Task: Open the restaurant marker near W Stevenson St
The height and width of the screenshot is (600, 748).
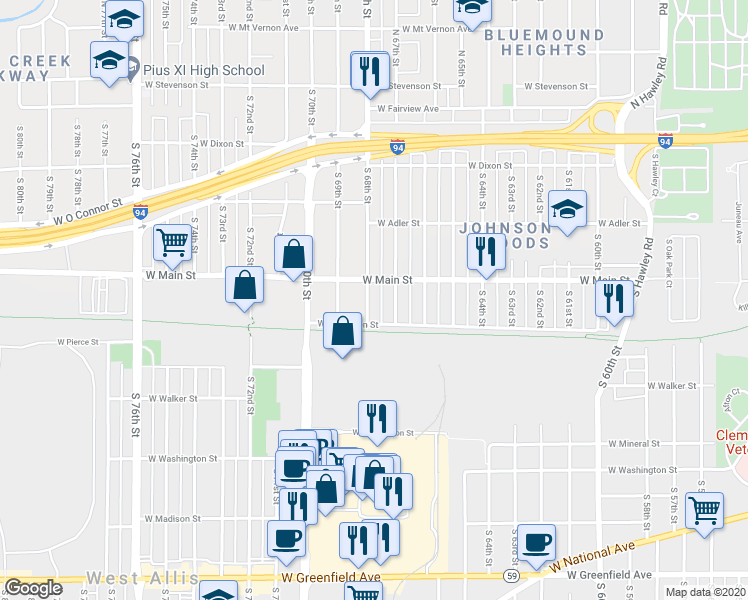Action: (x=369, y=70)
